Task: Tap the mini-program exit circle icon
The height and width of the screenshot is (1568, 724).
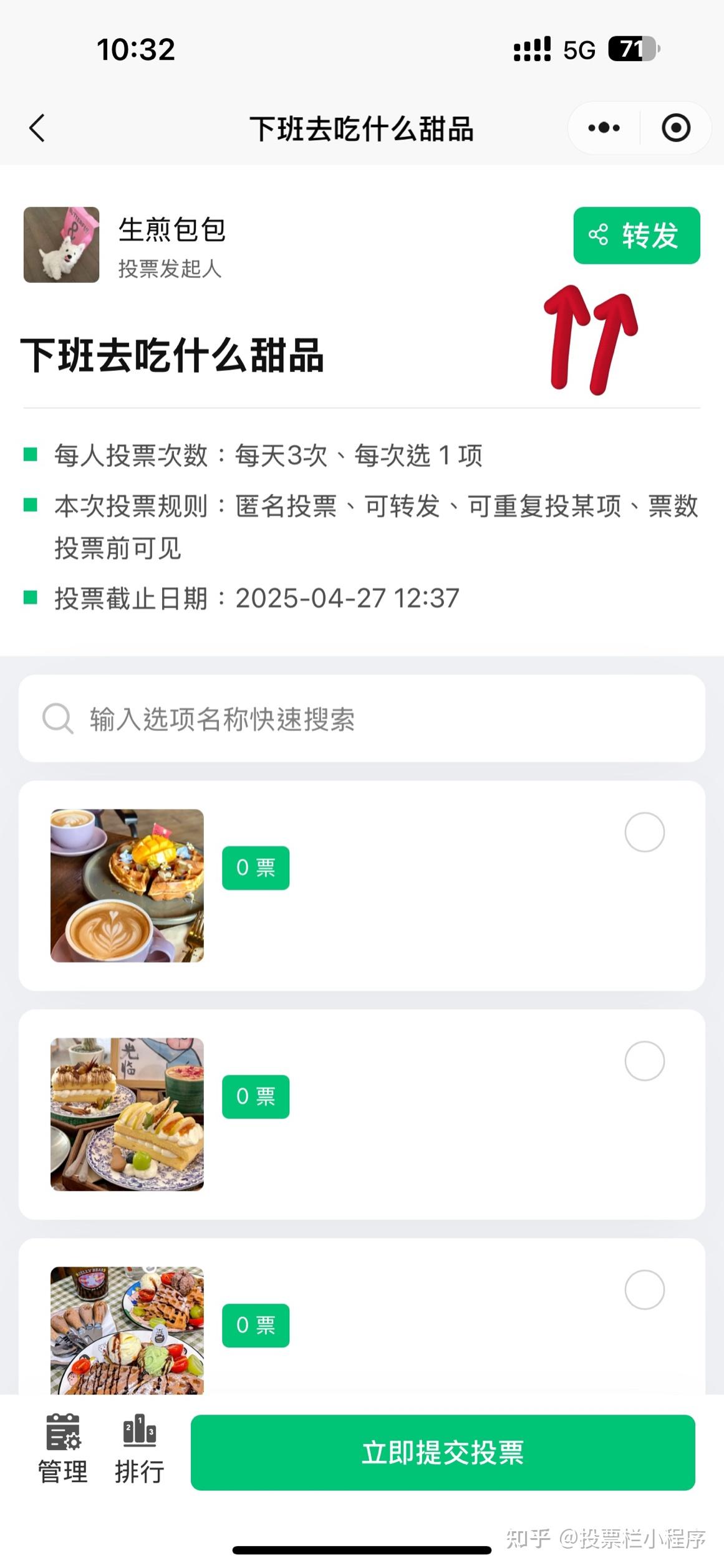Action: (677, 127)
